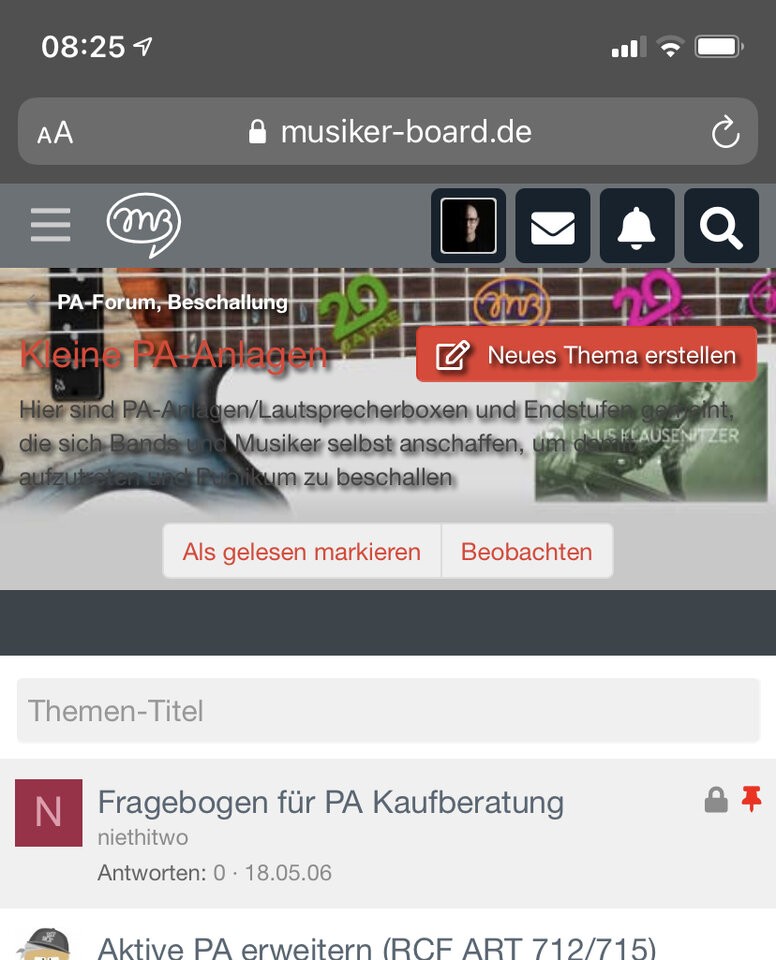Focus the Themen-Titel field
Image resolution: width=776 pixels, height=960 pixels.
coord(388,711)
